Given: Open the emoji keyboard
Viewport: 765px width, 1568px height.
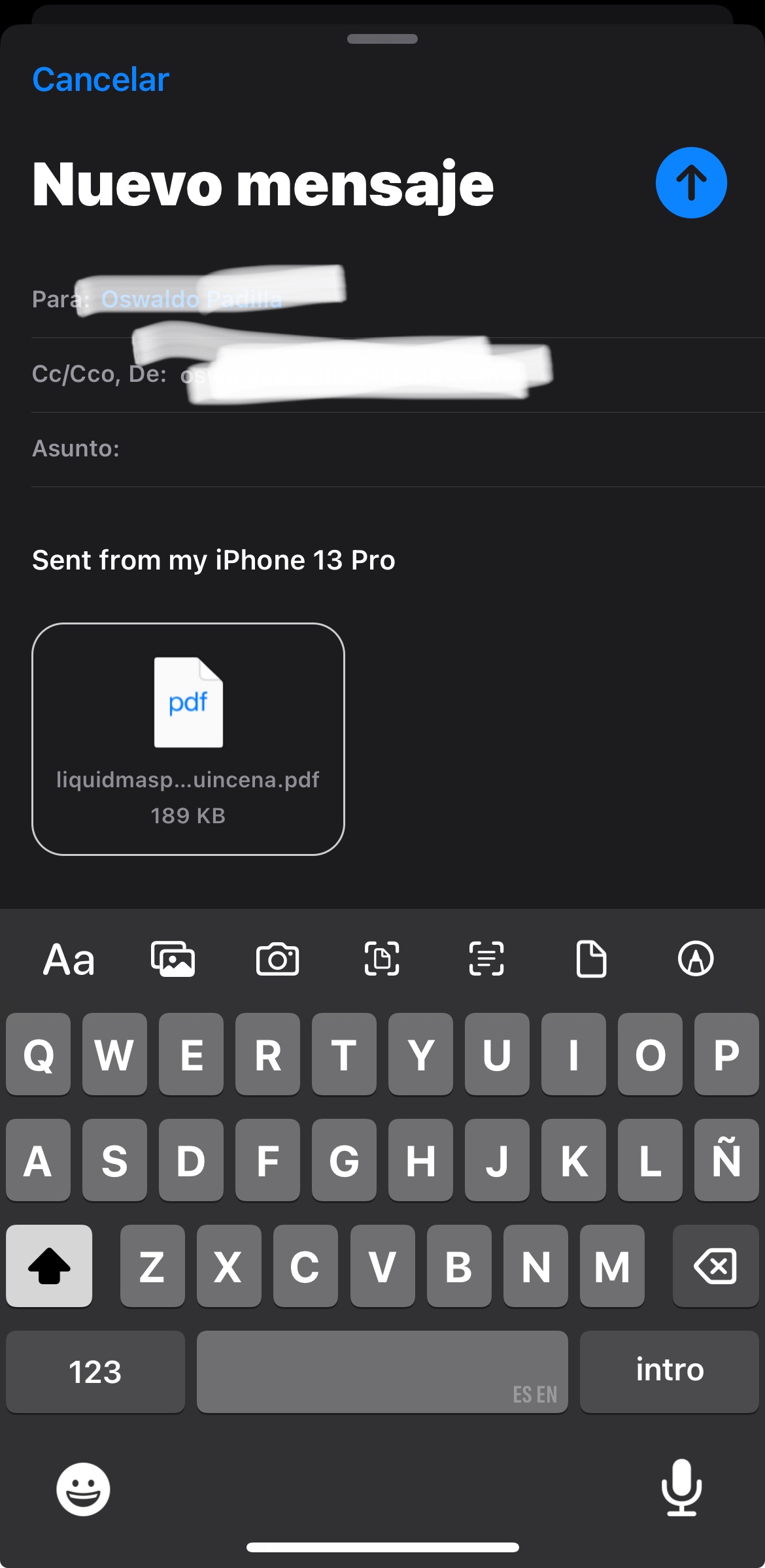Looking at the screenshot, I should pyautogui.click(x=83, y=1489).
